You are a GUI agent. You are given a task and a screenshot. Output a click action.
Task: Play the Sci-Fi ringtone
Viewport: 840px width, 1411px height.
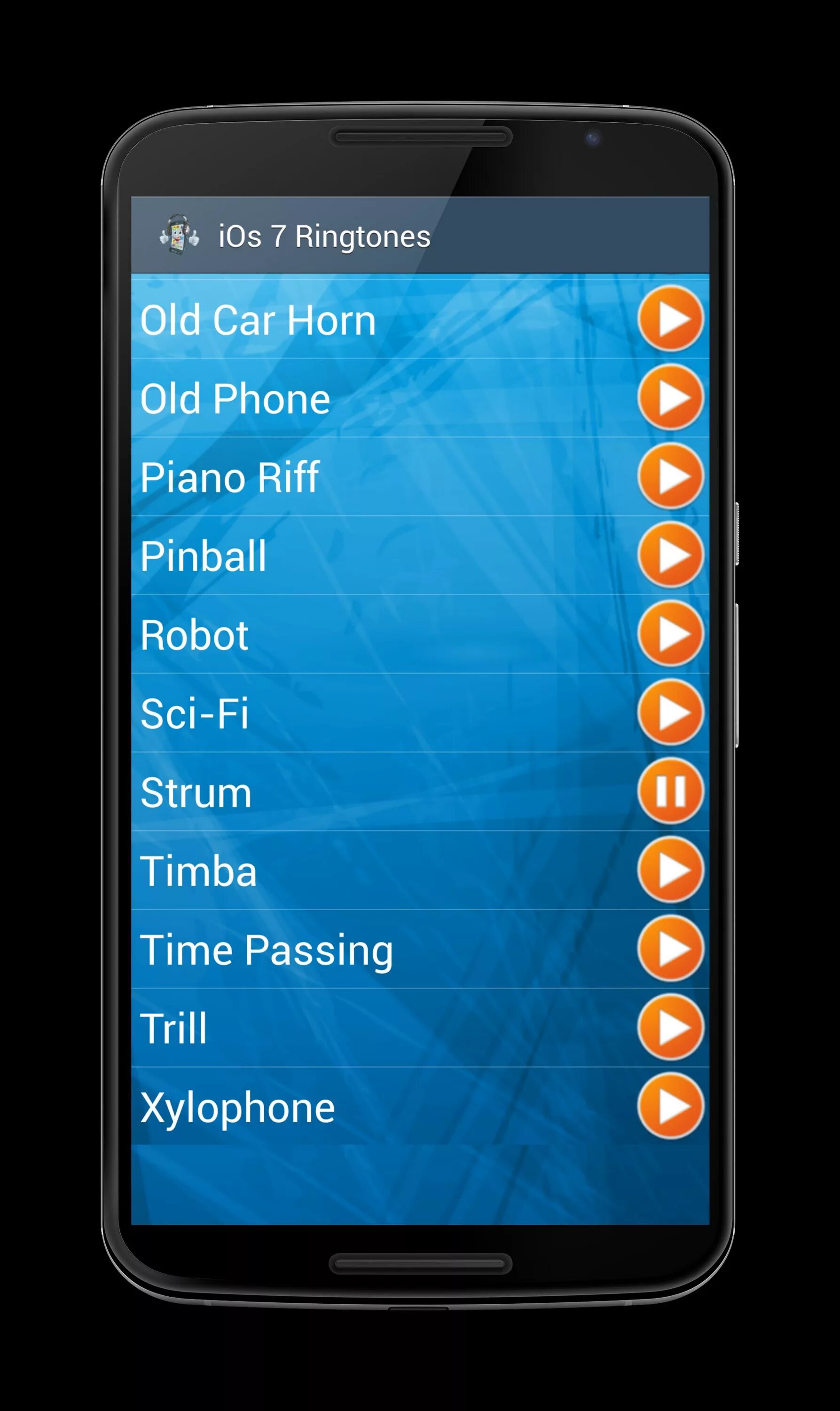tap(670, 712)
